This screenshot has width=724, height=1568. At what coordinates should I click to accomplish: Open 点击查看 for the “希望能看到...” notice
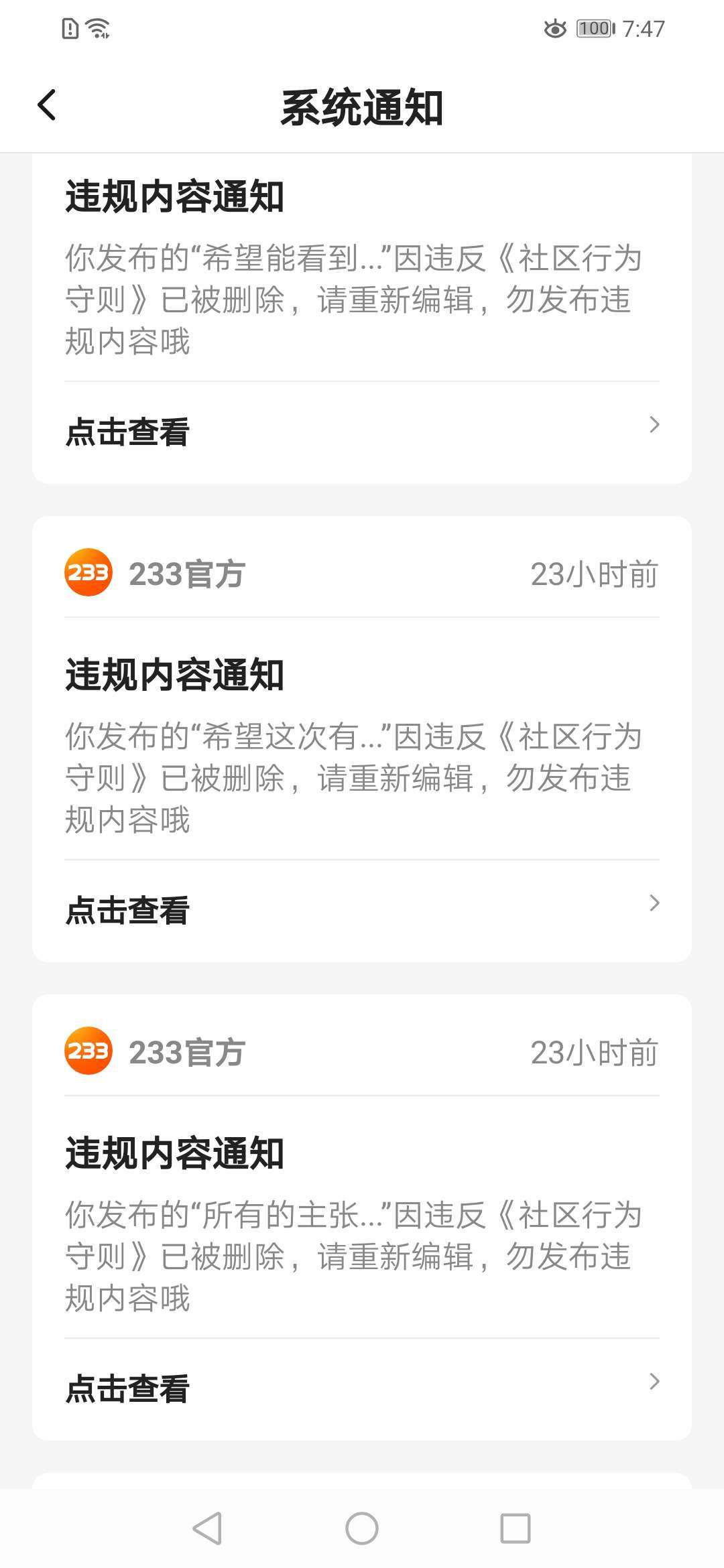[362, 432]
